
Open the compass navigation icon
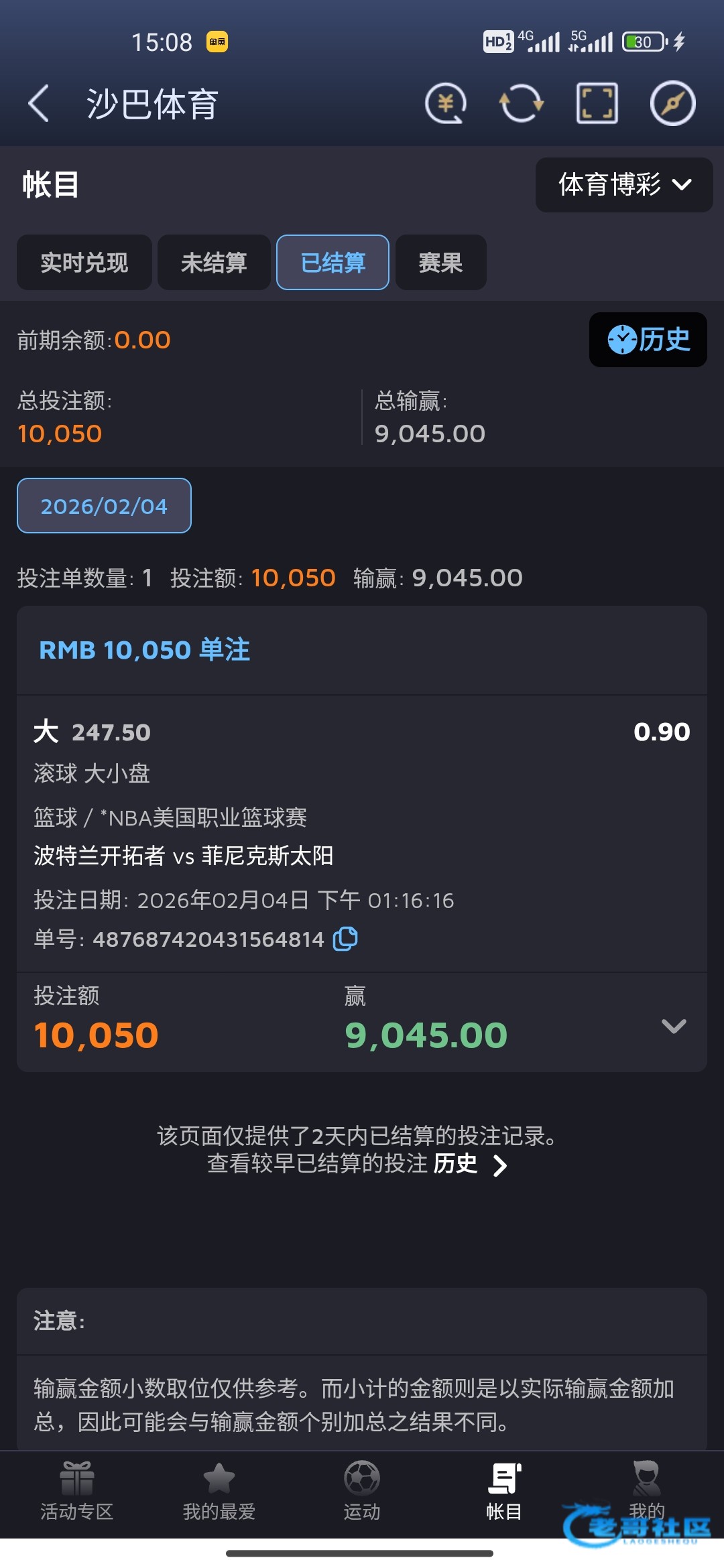pos(672,104)
